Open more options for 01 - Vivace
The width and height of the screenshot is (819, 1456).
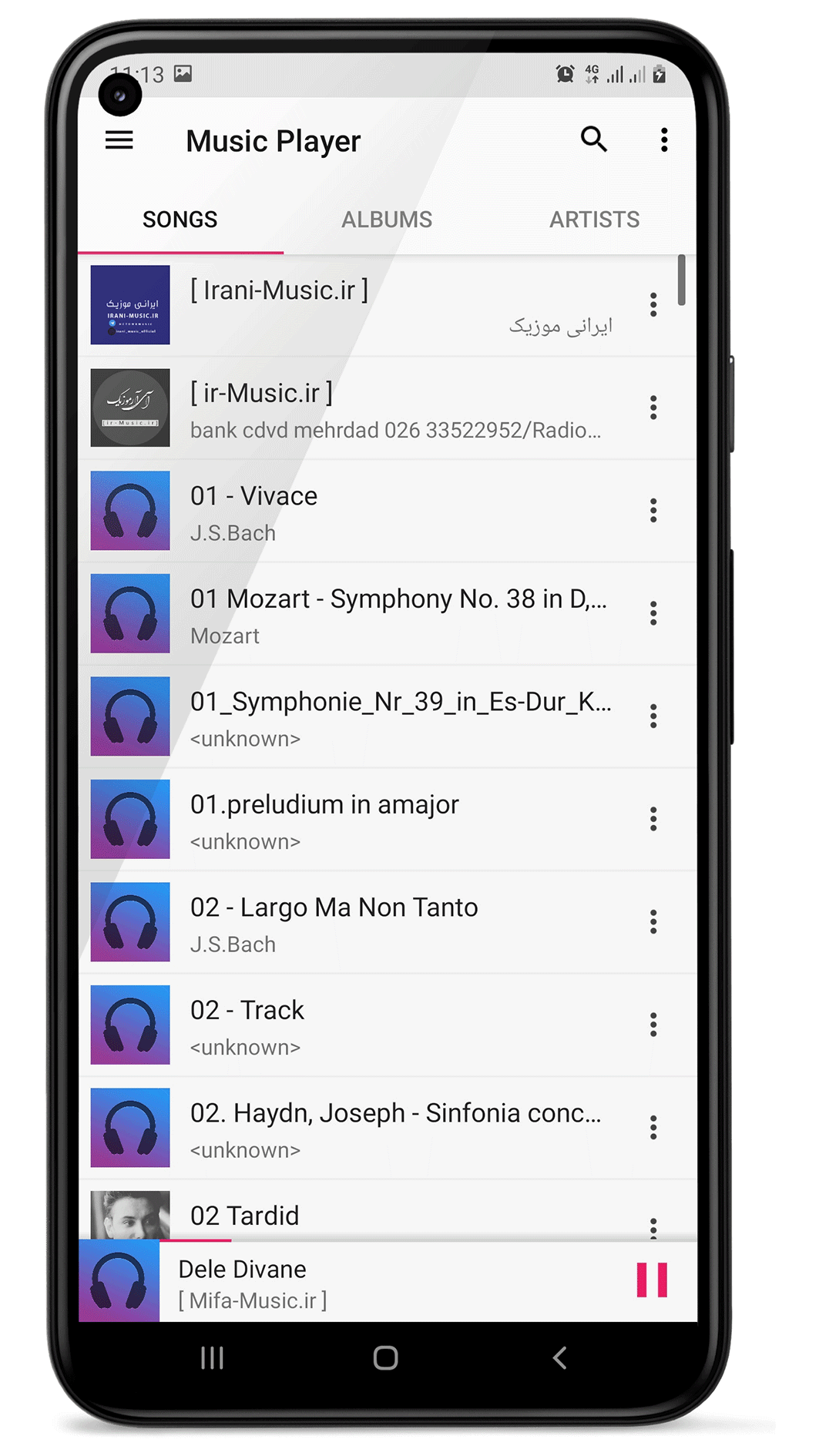coord(653,511)
